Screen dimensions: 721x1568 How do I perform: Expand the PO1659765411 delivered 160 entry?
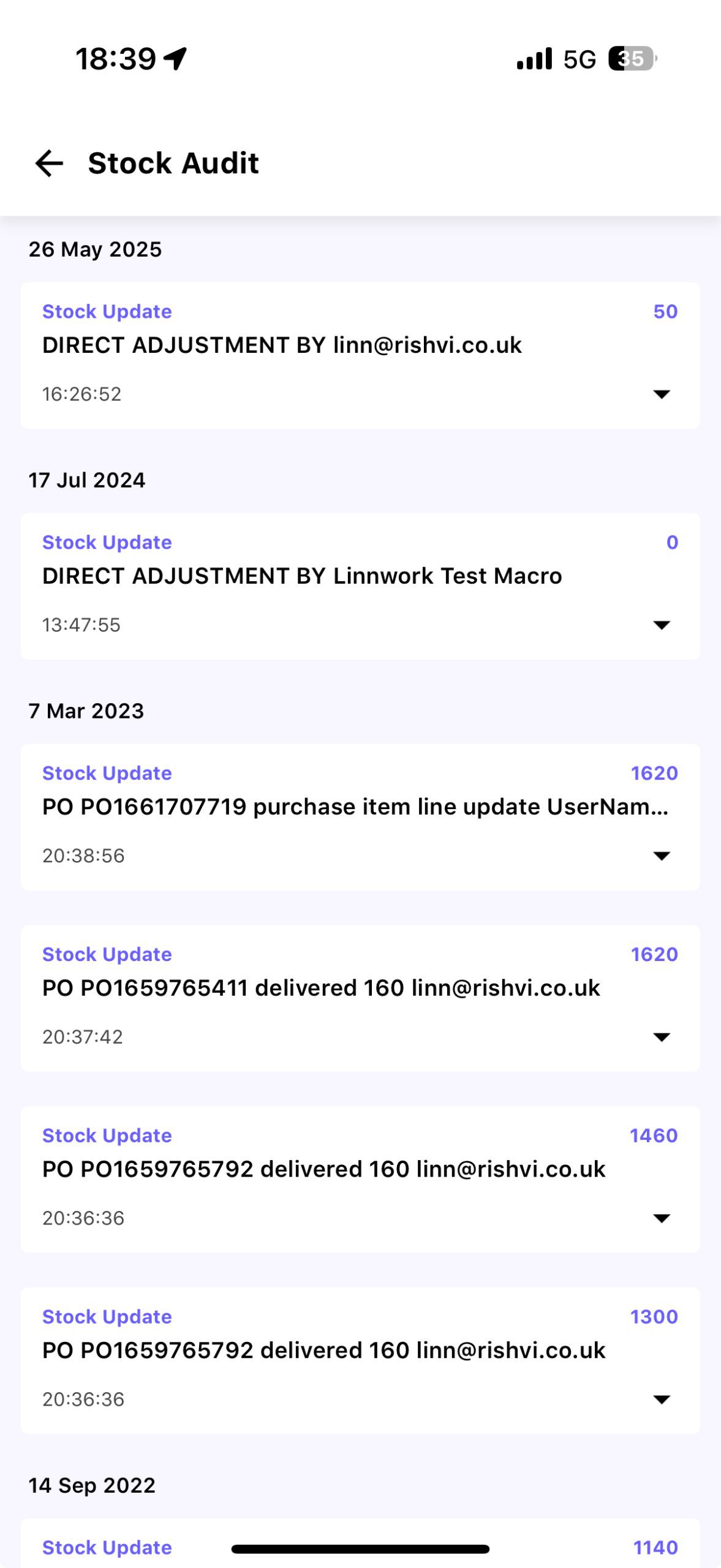point(661,1037)
